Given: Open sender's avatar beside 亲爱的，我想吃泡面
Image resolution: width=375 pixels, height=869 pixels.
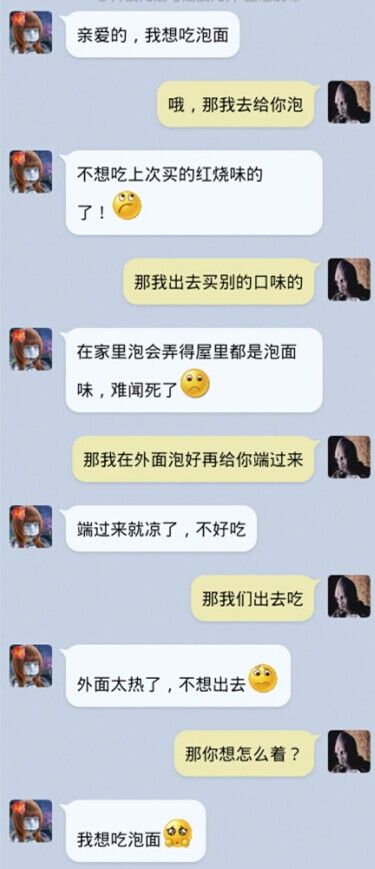Looking at the screenshot, I should tap(31, 32).
